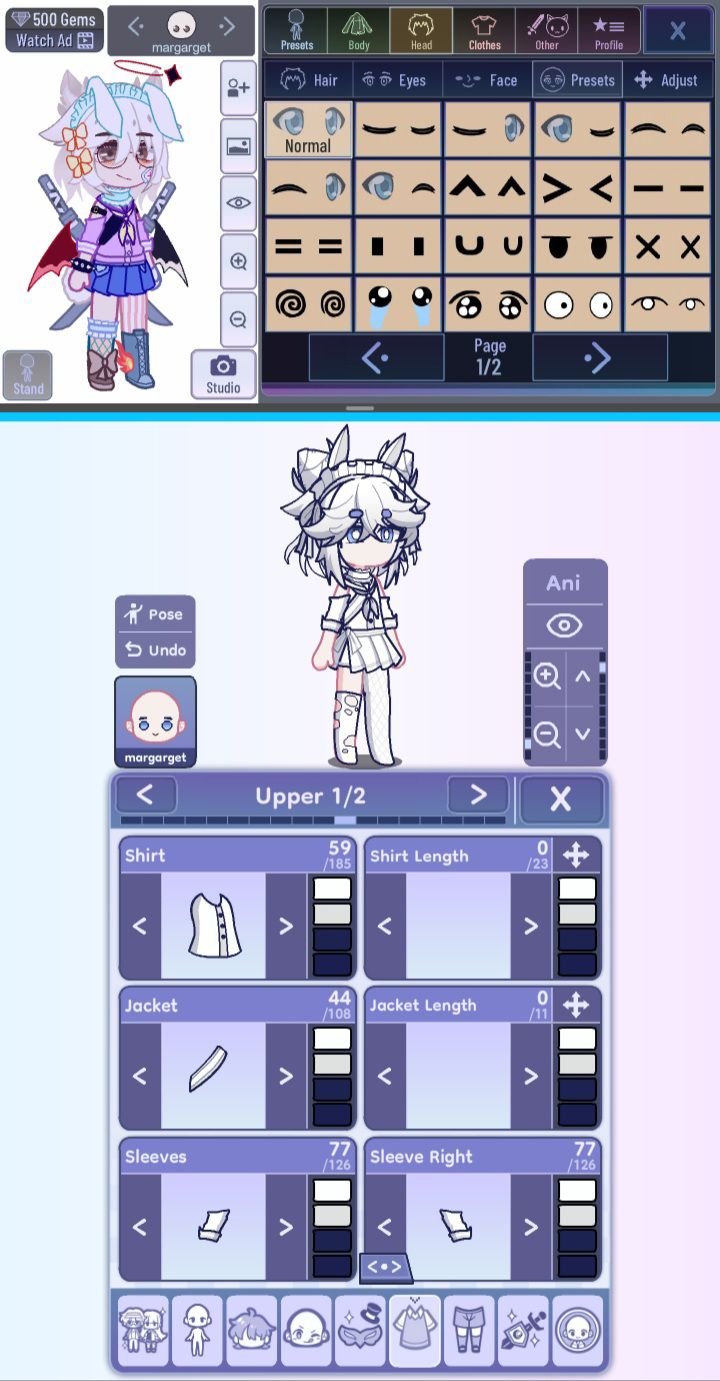This screenshot has width=720, height=1381.
Task: Close the Upper clothing panel
Action: click(x=561, y=798)
